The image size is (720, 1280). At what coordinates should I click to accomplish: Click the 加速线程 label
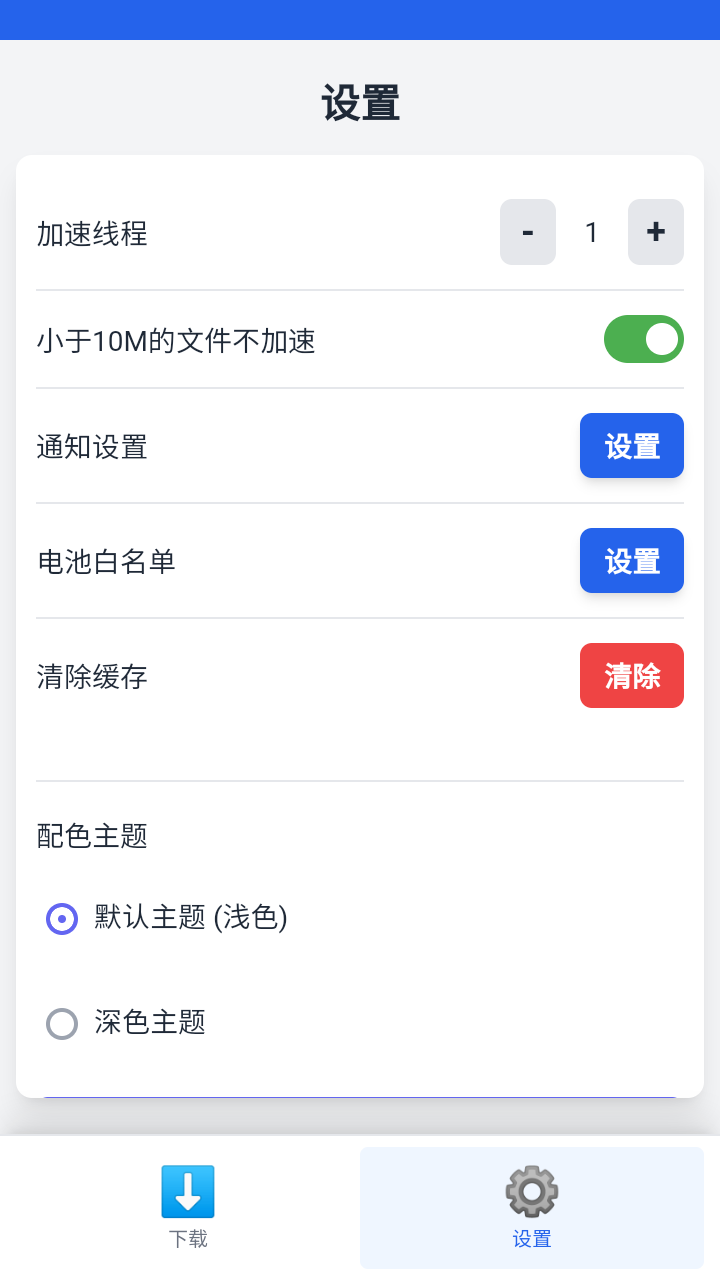click(90, 233)
